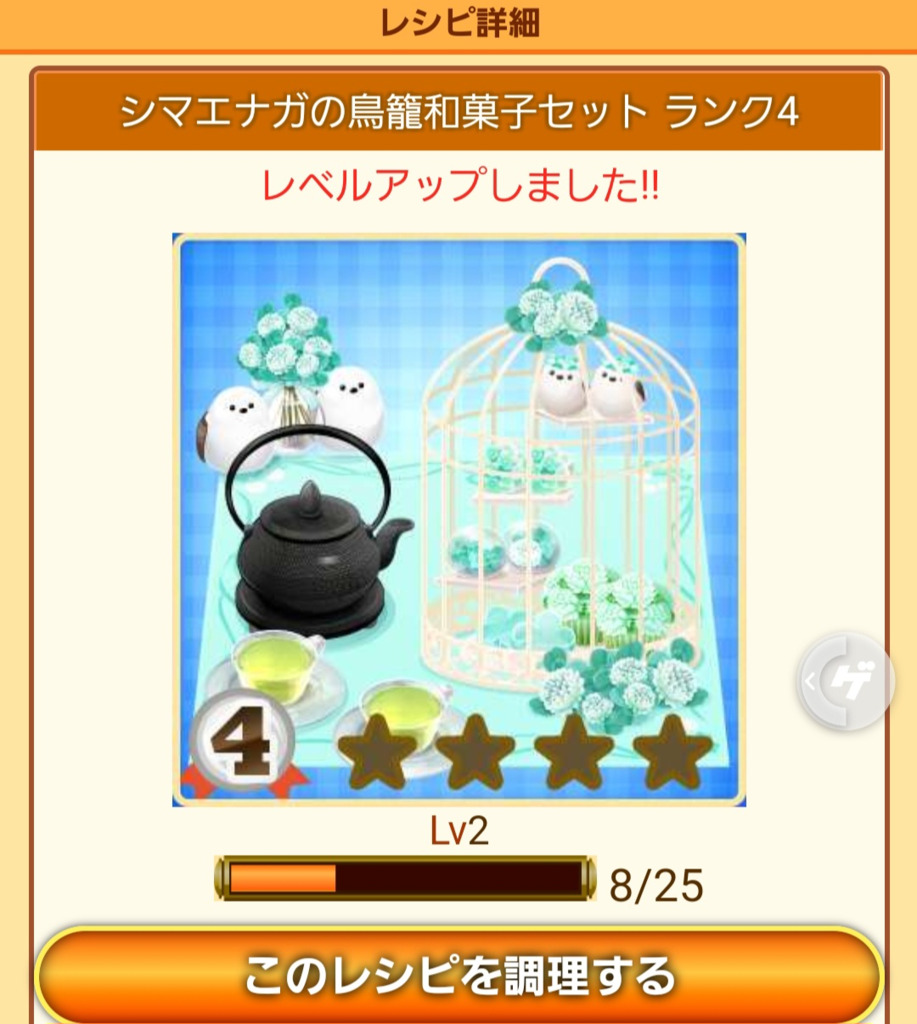Tap このレシピを調理する to cook this recipe
Image resolution: width=917 pixels, height=1024 pixels.
(459, 975)
